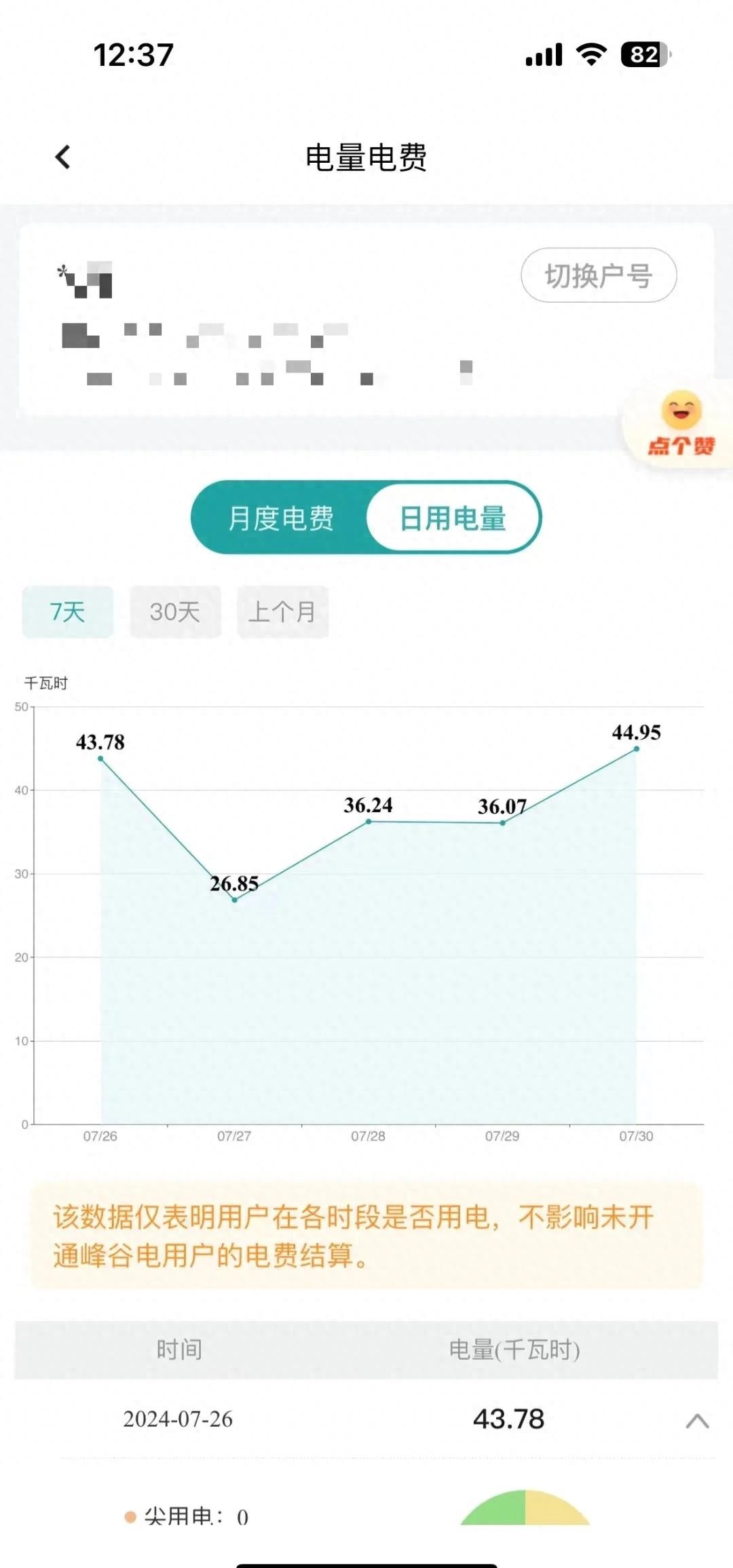Go back using the top-left arrow
The height and width of the screenshot is (1568, 733).
click(62, 157)
